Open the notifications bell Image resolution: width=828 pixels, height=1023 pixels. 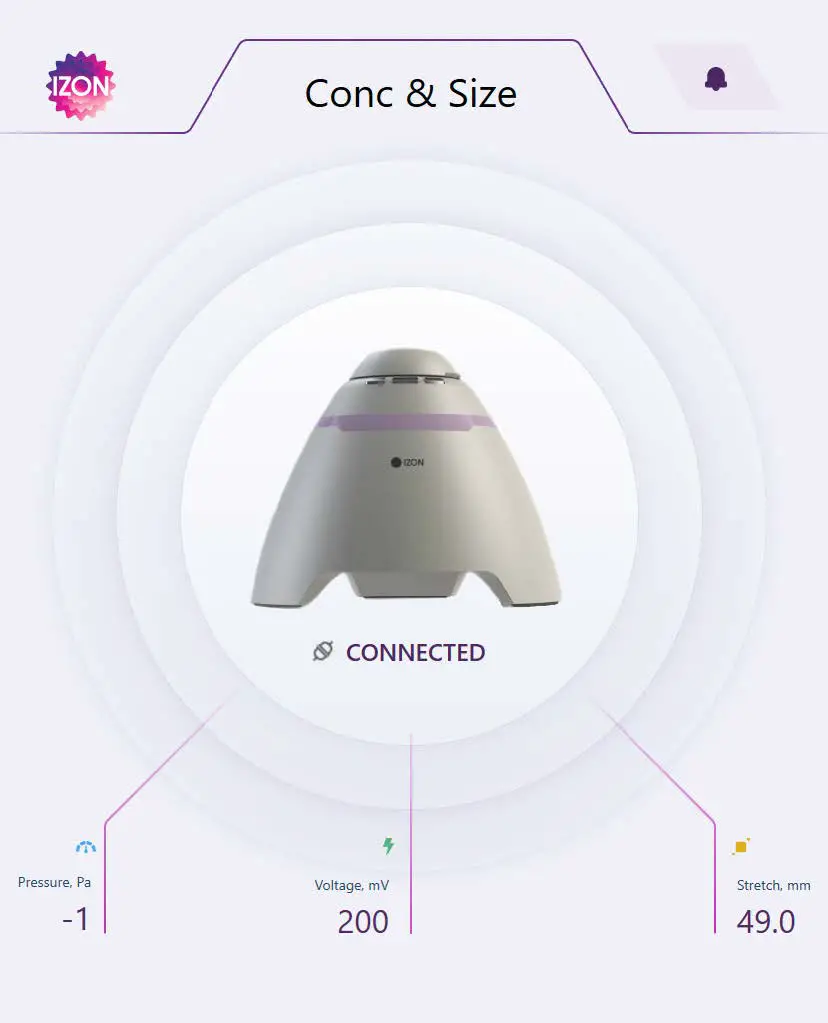[x=715, y=78]
